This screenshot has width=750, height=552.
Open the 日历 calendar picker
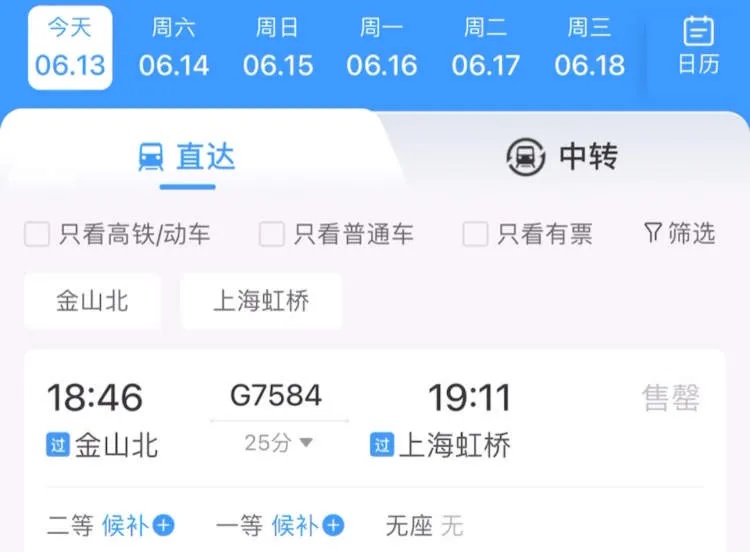point(698,46)
